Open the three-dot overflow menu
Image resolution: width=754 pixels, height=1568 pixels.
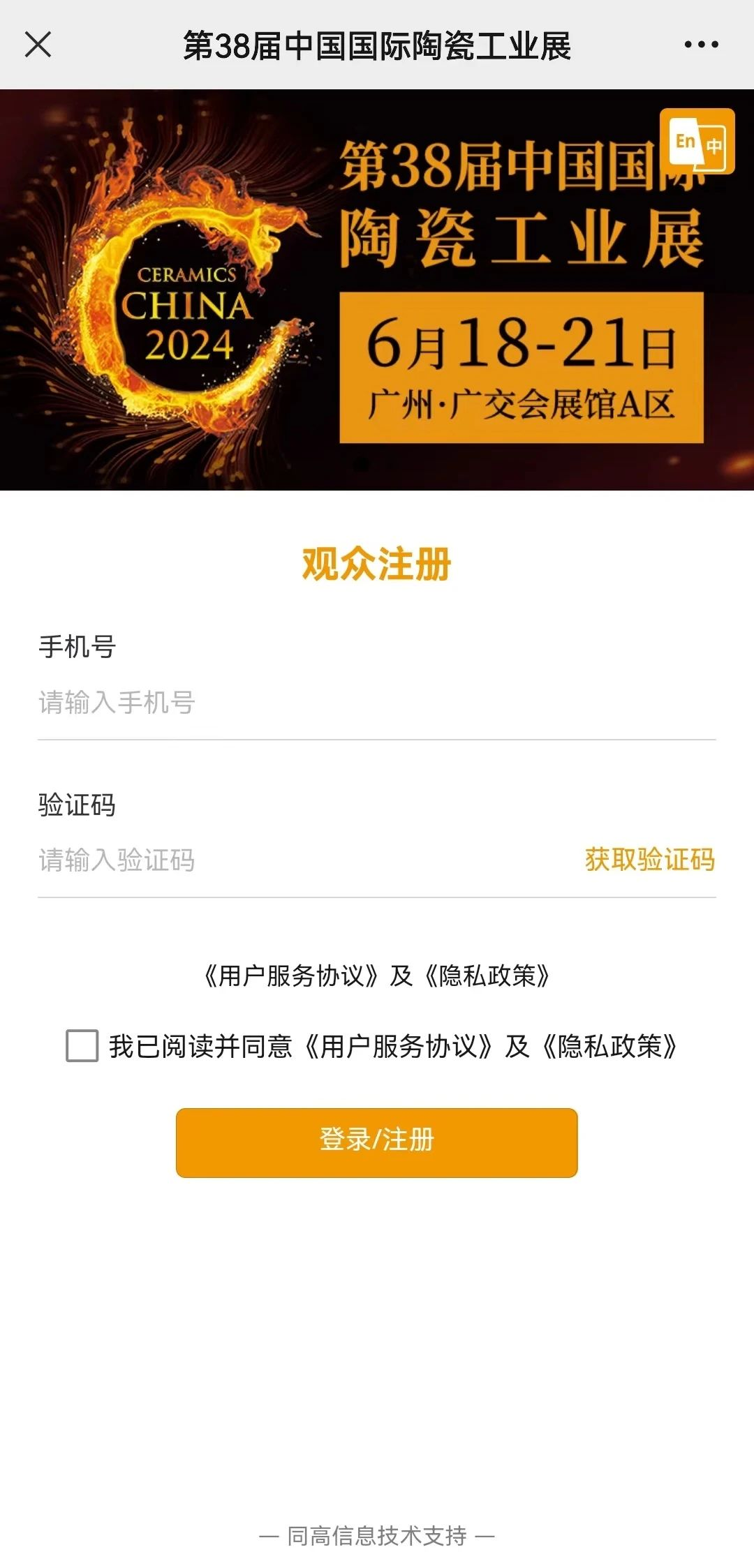click(x=701, y=45)
